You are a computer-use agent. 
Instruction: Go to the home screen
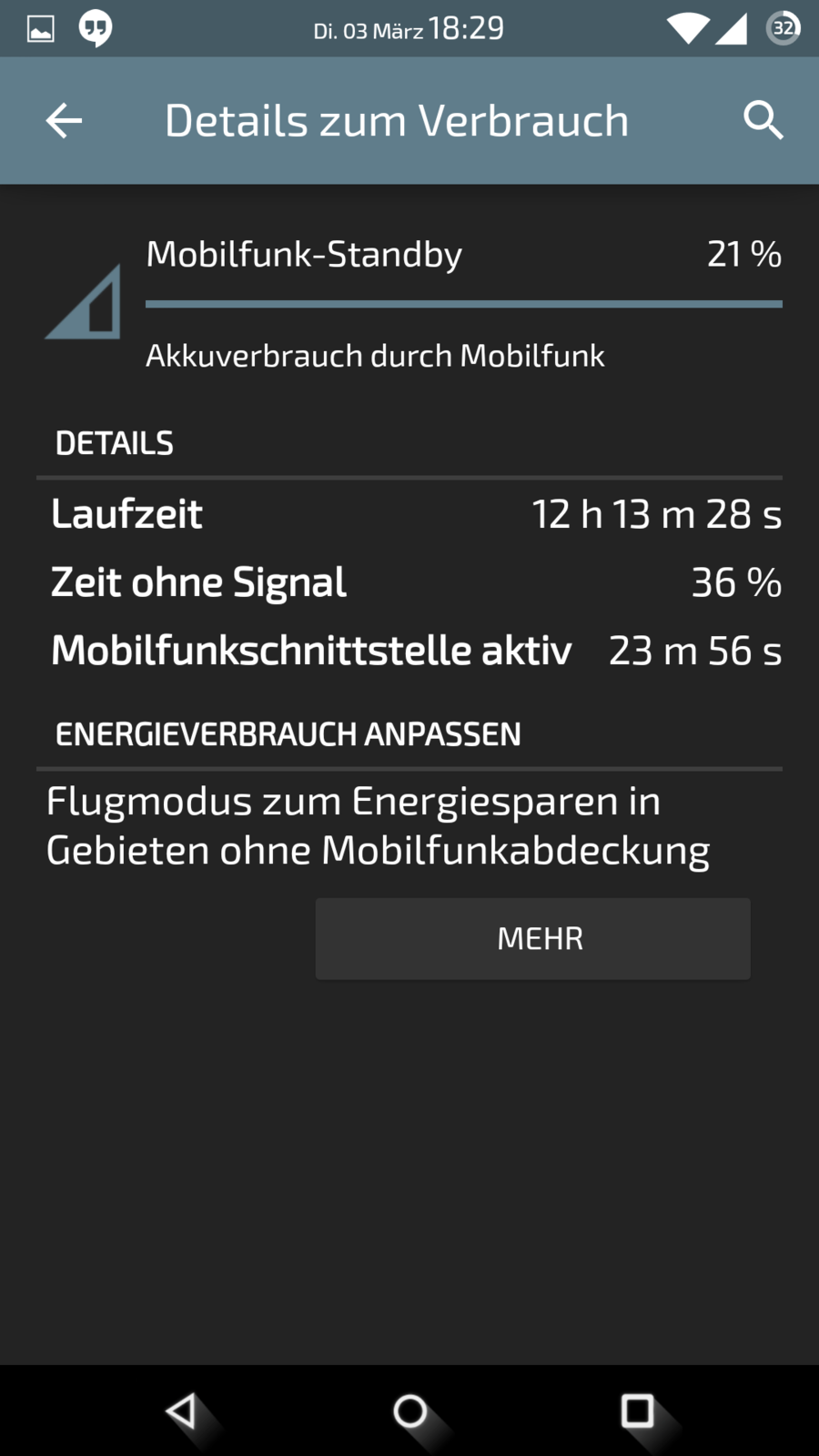[x=409, y=1411]
